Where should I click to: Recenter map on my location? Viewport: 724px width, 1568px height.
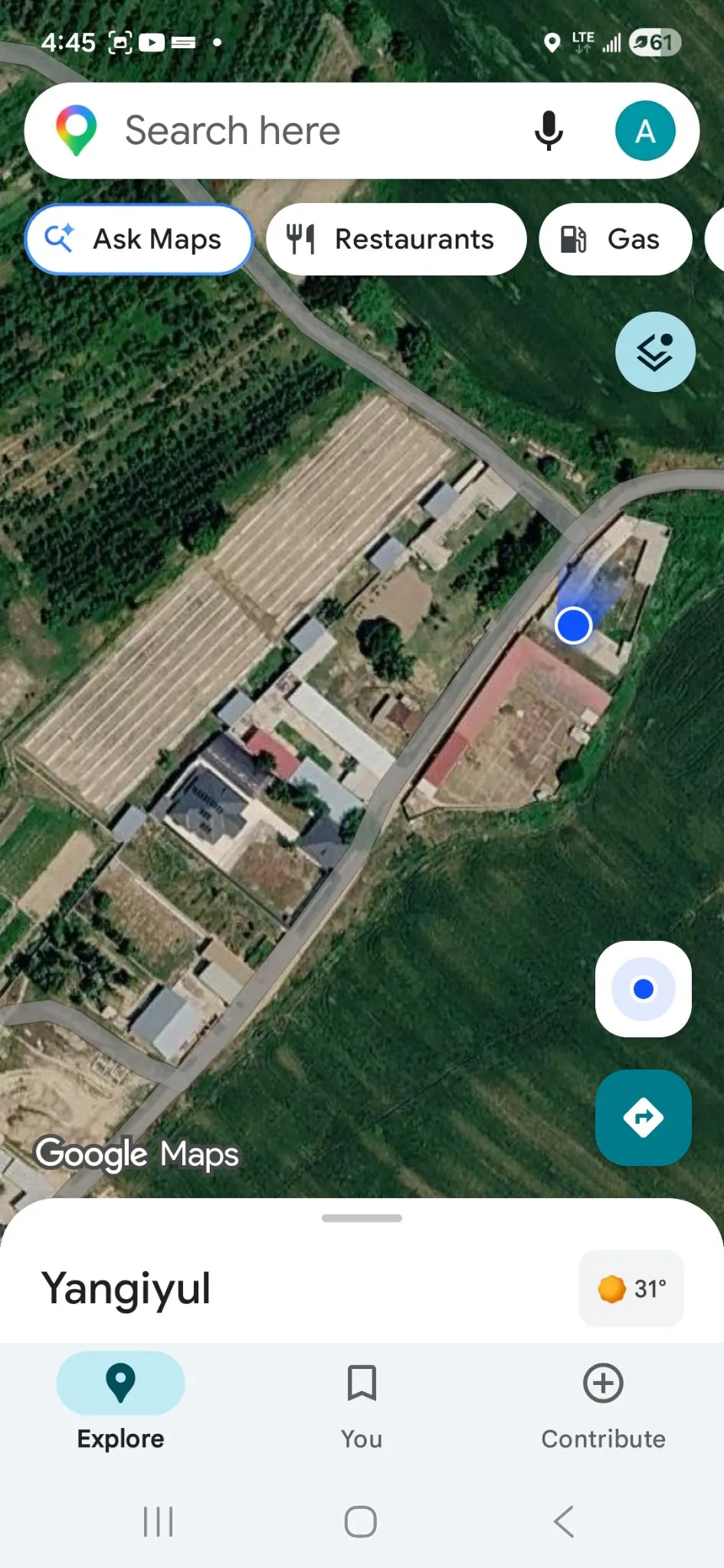644,989
